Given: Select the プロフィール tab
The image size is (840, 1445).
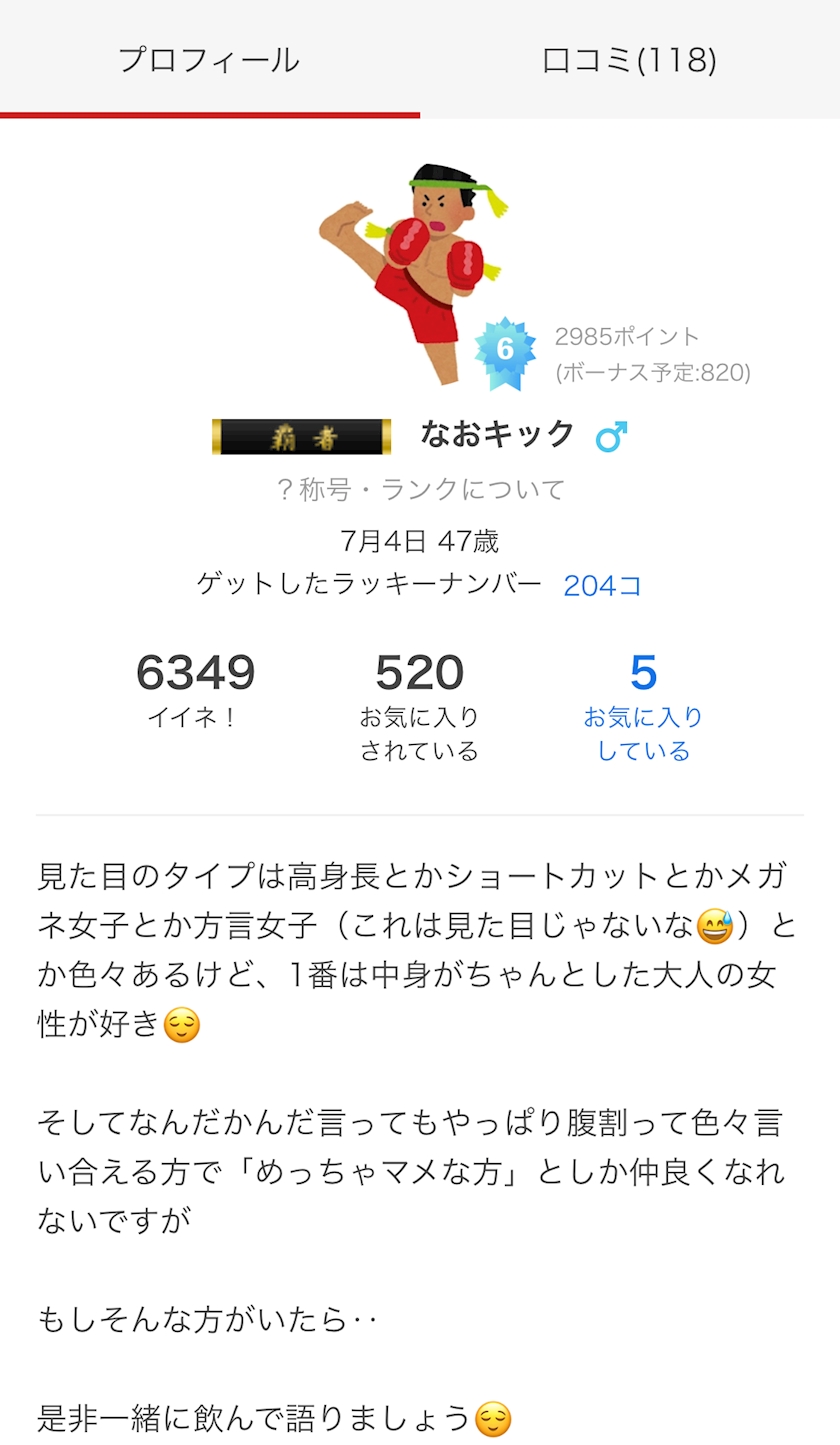Looking at the screenshot, I should [209, 60].
